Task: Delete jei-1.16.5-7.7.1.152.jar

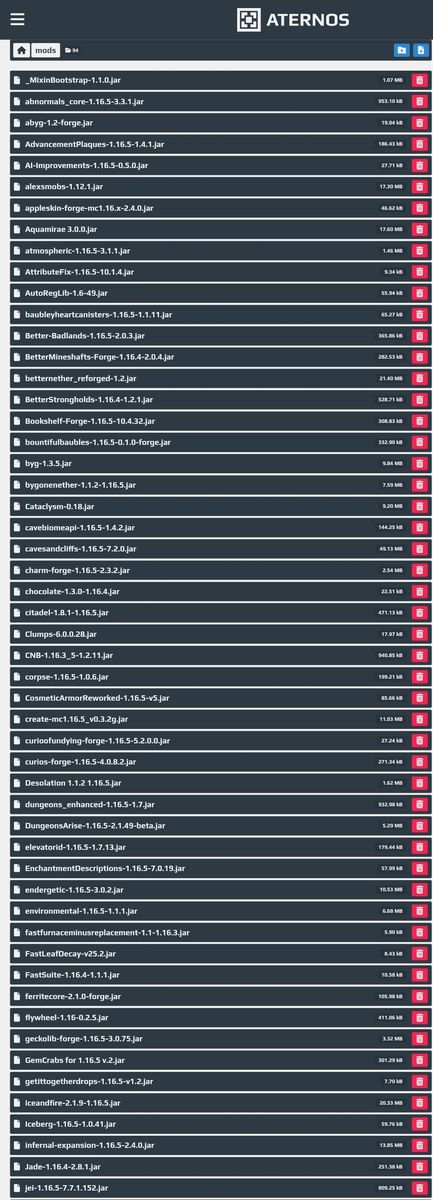Action: click(419, 1188)
